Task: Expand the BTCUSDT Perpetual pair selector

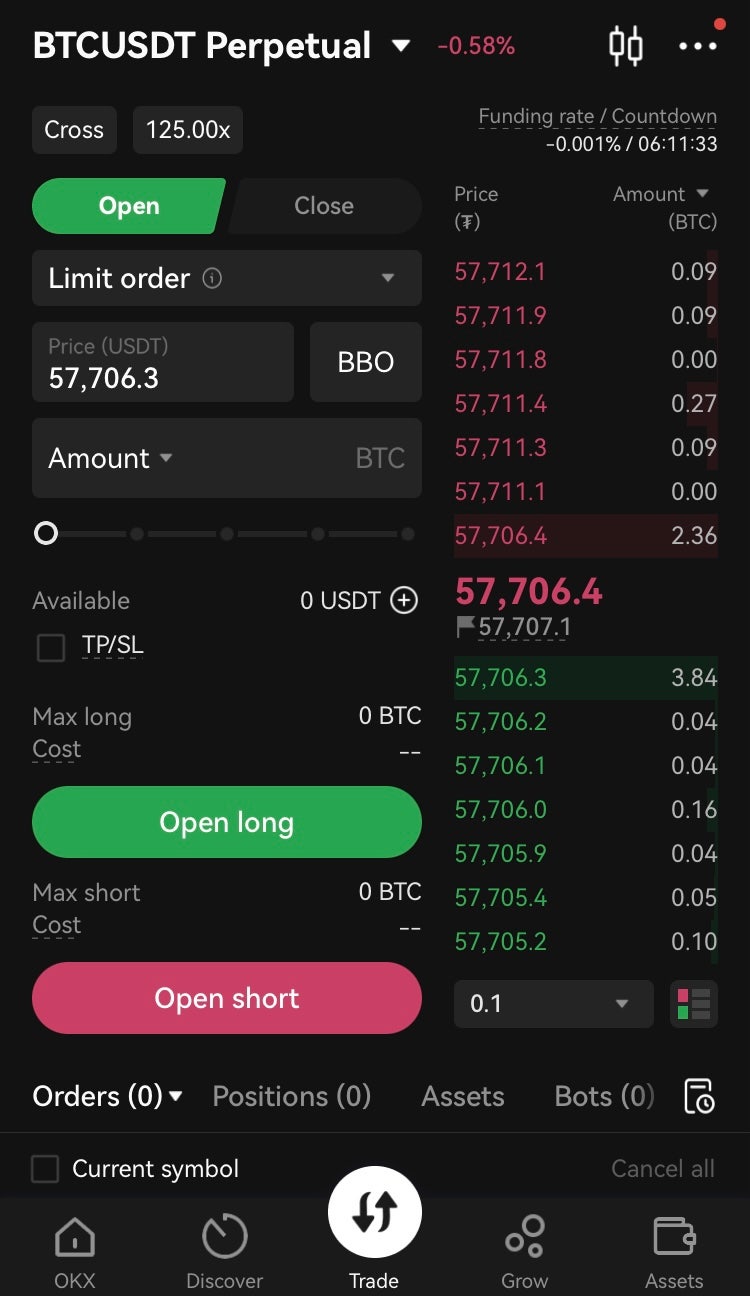Action: [401, 46]
